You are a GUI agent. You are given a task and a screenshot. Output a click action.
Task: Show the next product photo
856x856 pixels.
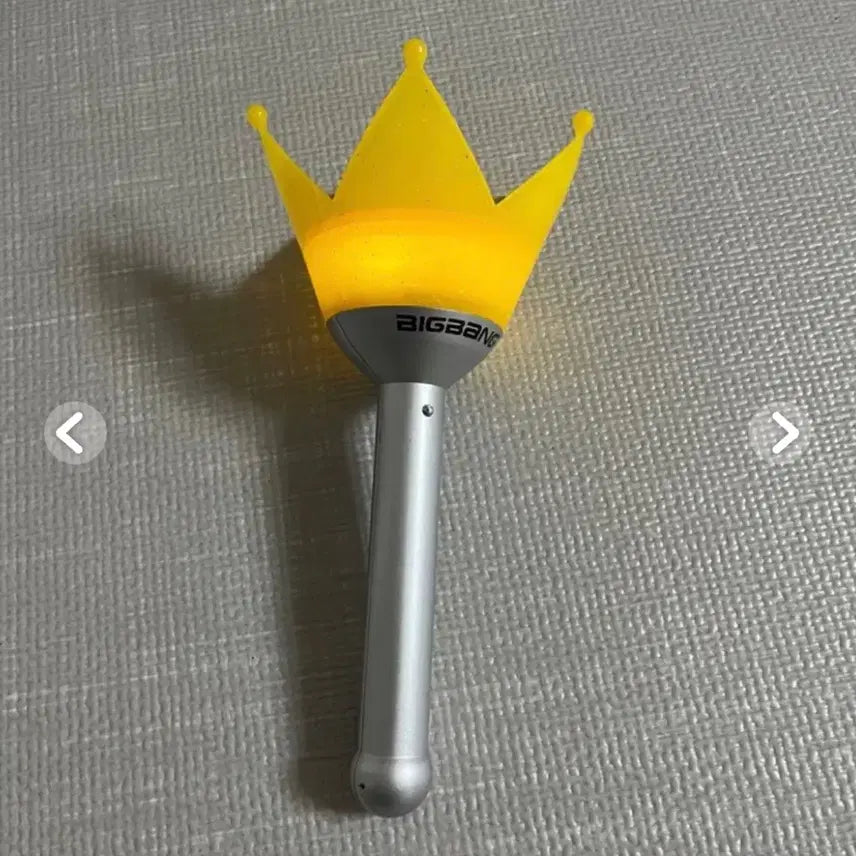click(x=781, y=433)
